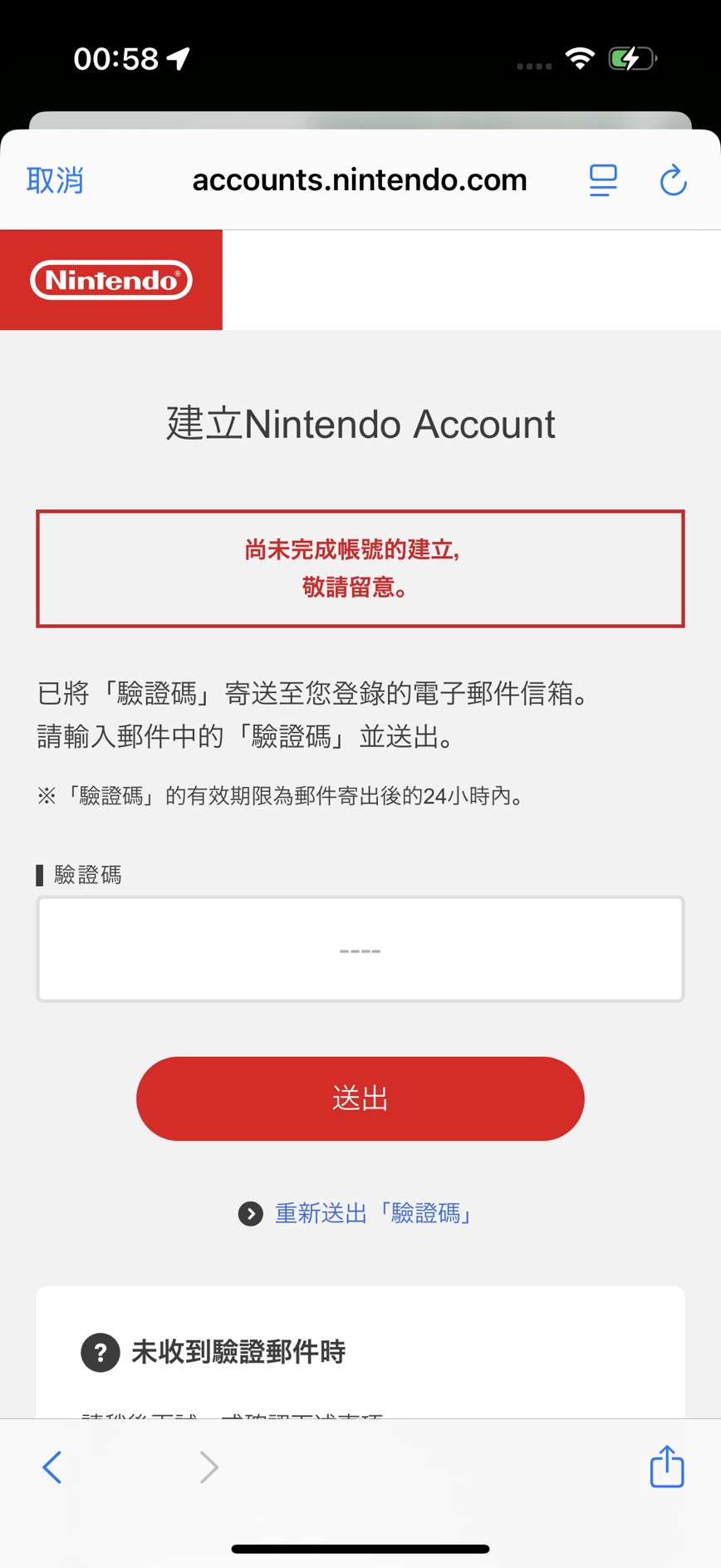Tap the arrow icon beside the resend link
The width and height of the screenshot is (721, 1568).
point(250,1214)
